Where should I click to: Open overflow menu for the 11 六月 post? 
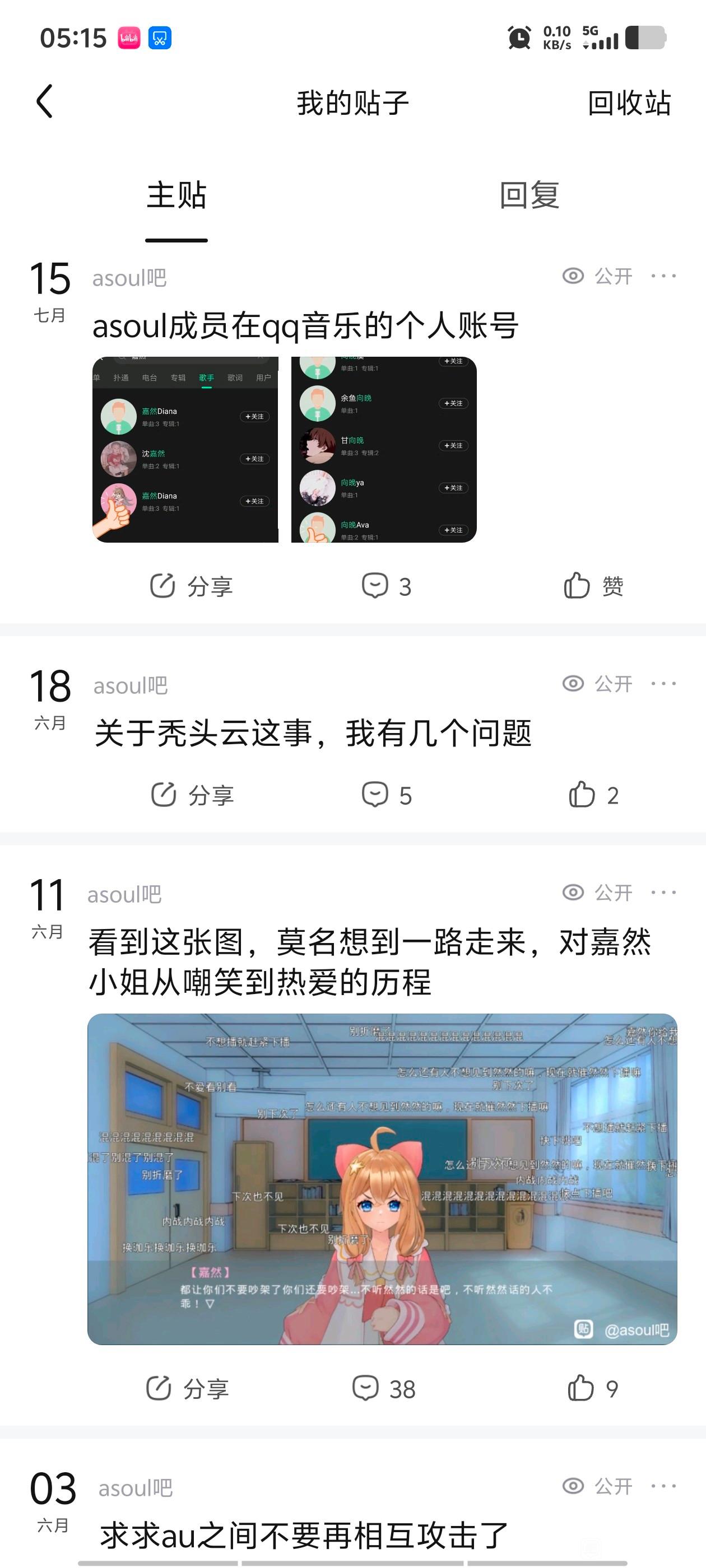663,892
